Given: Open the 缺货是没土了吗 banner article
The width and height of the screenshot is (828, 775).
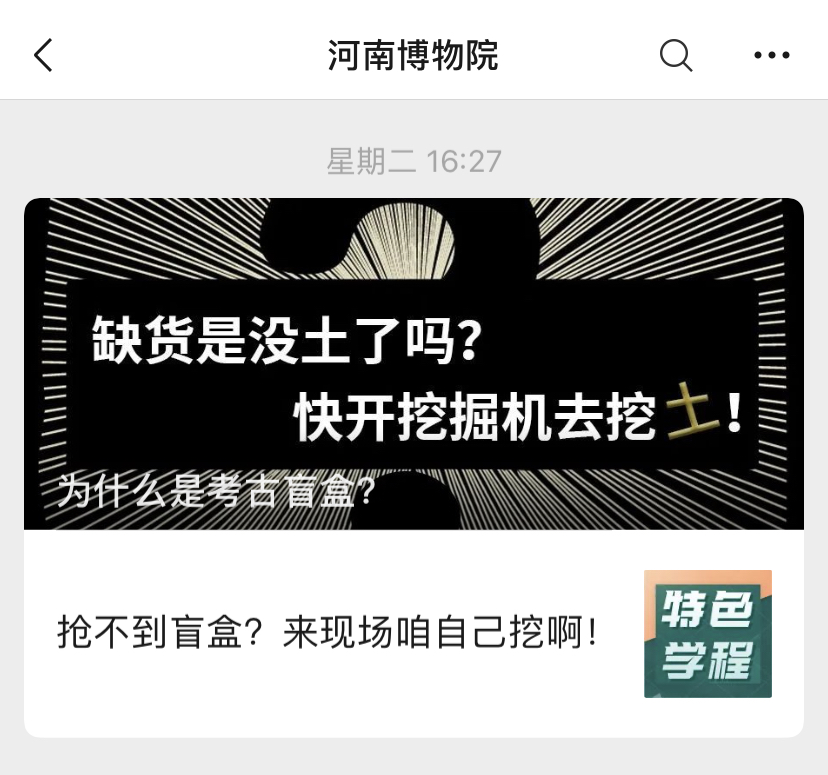Looking at the screenshot, I should [413, 365].
